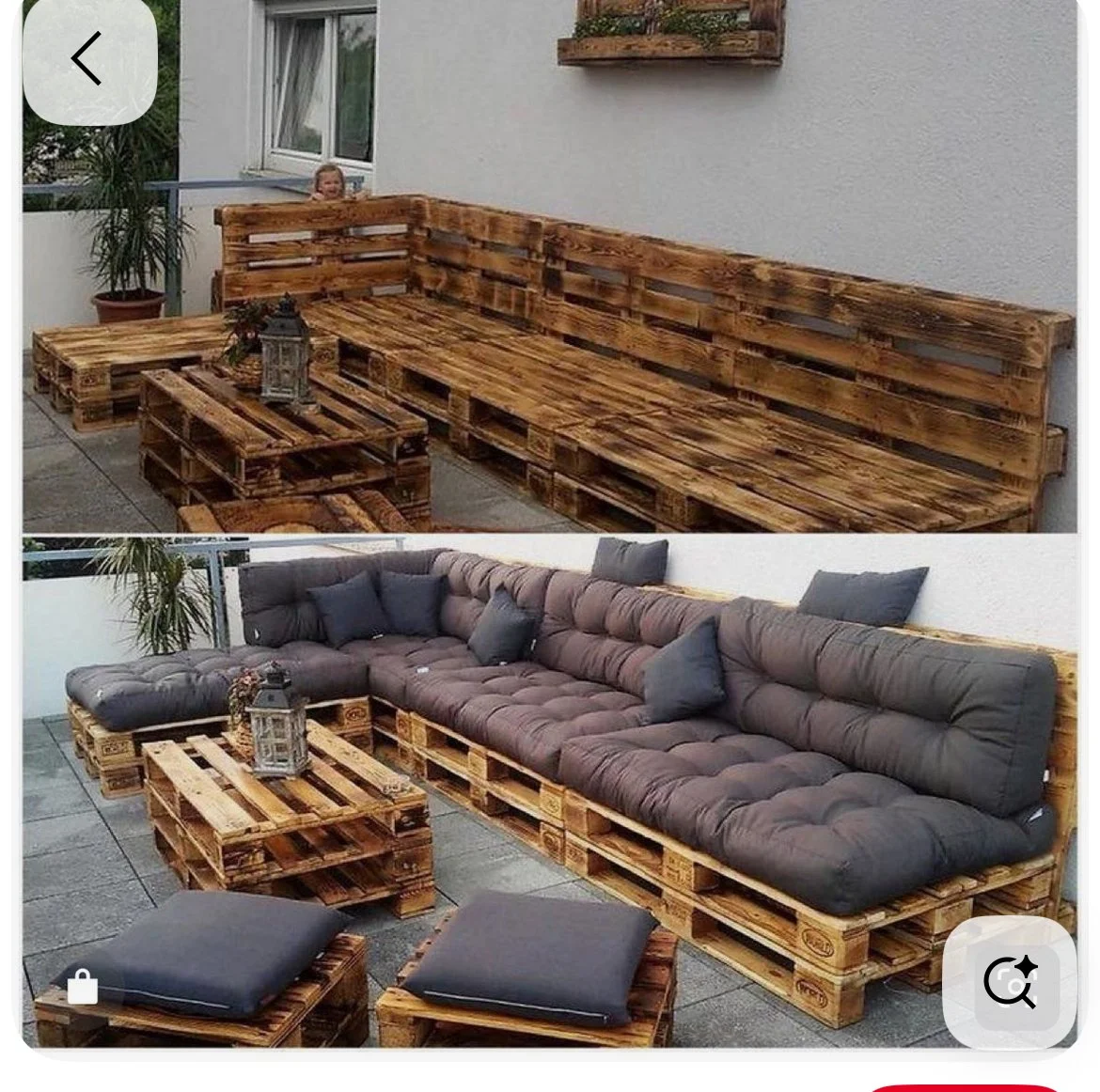Open the pallet sofa pin image

550,526
